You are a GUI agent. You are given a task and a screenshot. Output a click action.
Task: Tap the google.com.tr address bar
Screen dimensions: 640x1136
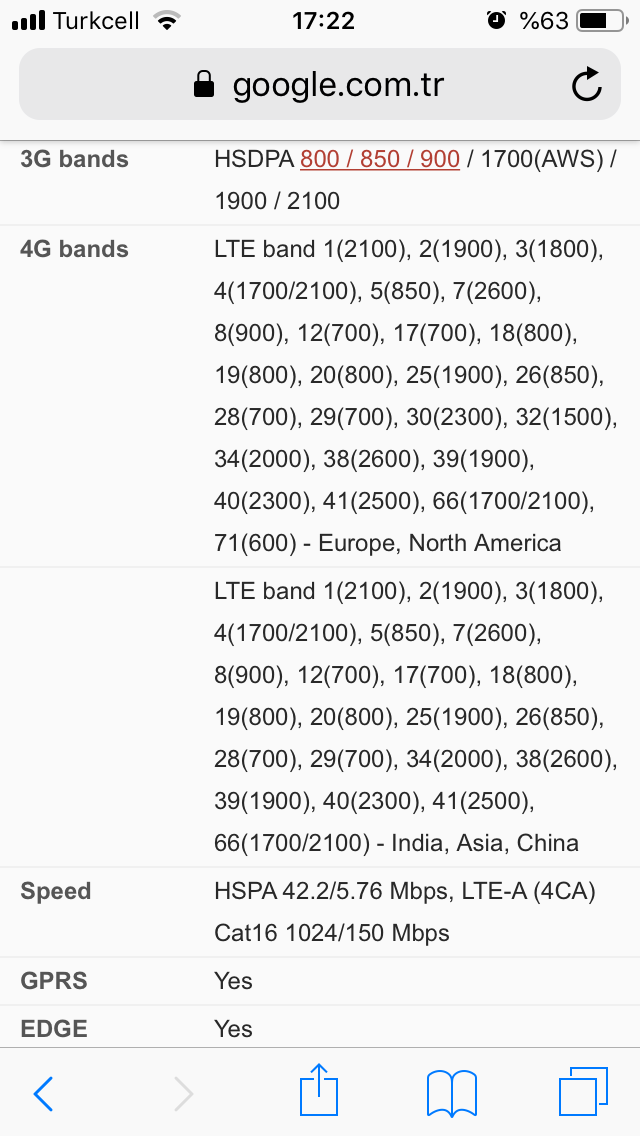coord(319,85)
